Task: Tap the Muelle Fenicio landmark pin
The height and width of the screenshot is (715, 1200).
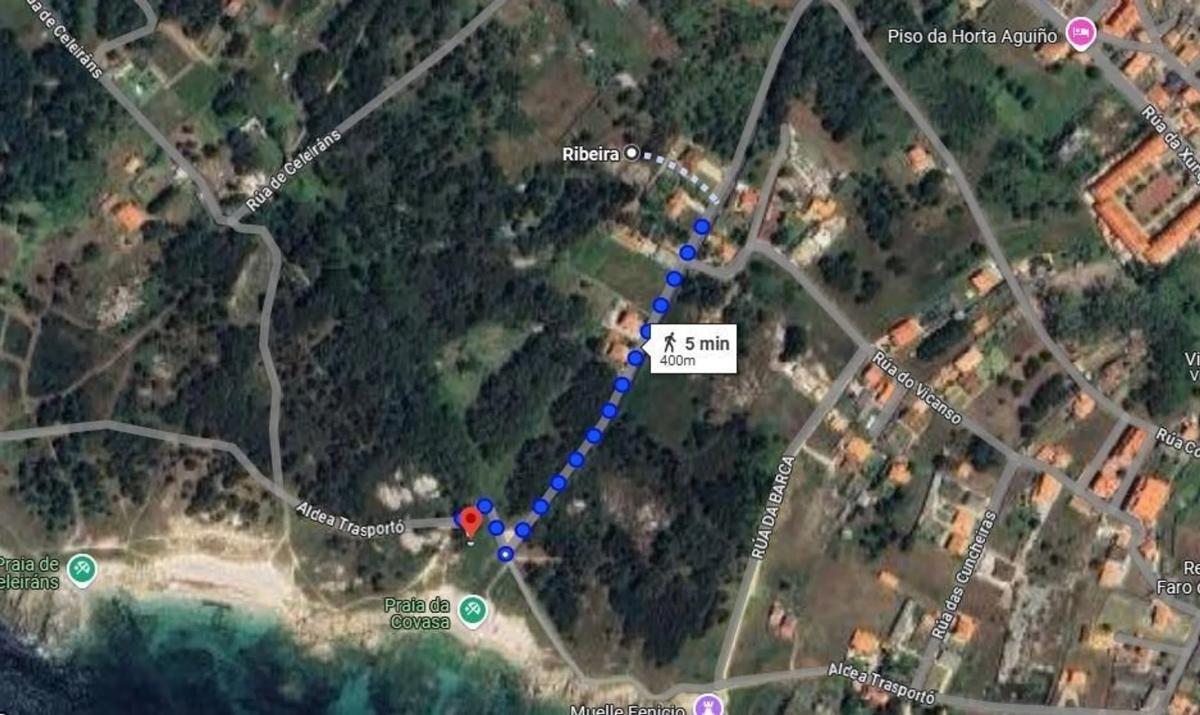Action: 708,705
